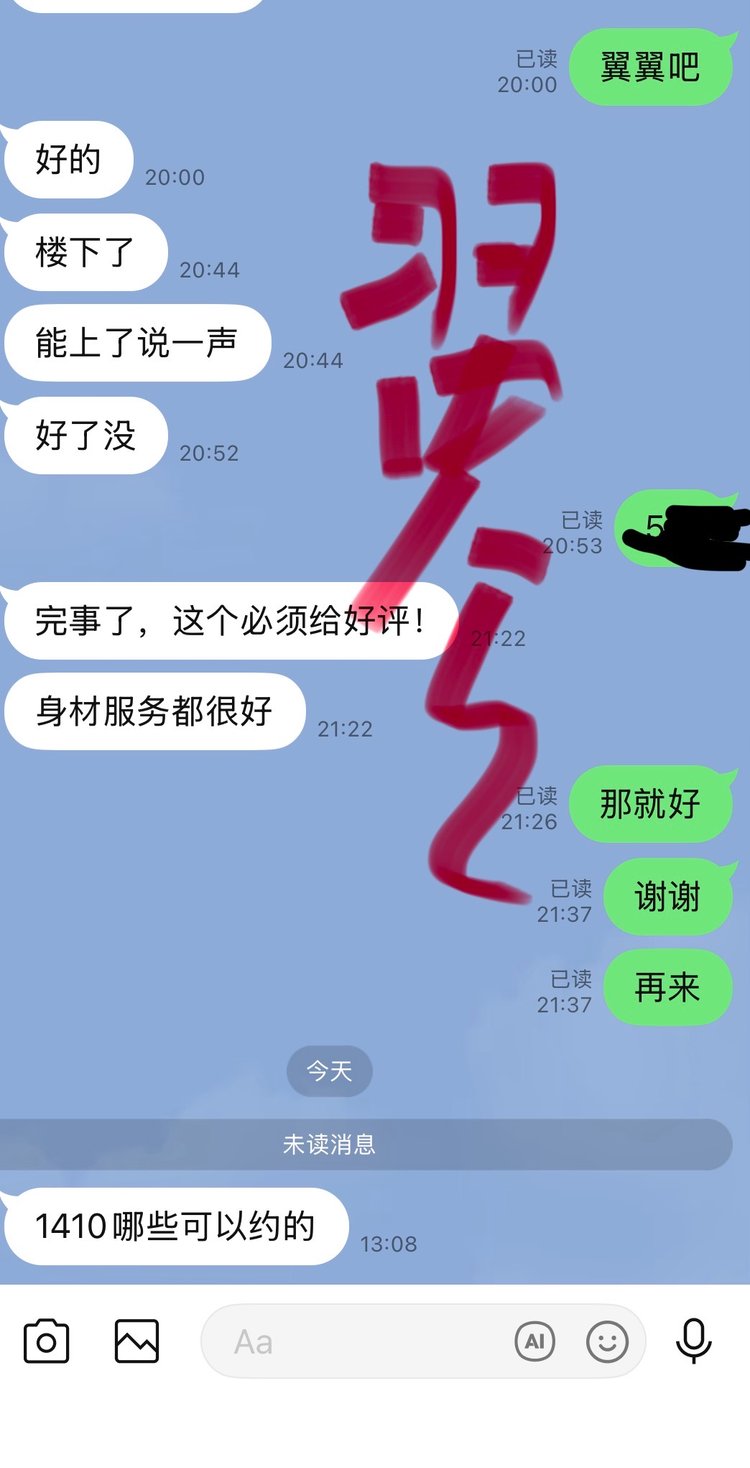Open the camera to take a photo
This screenshot has height=1468, width=750.
click(46, 1341)
